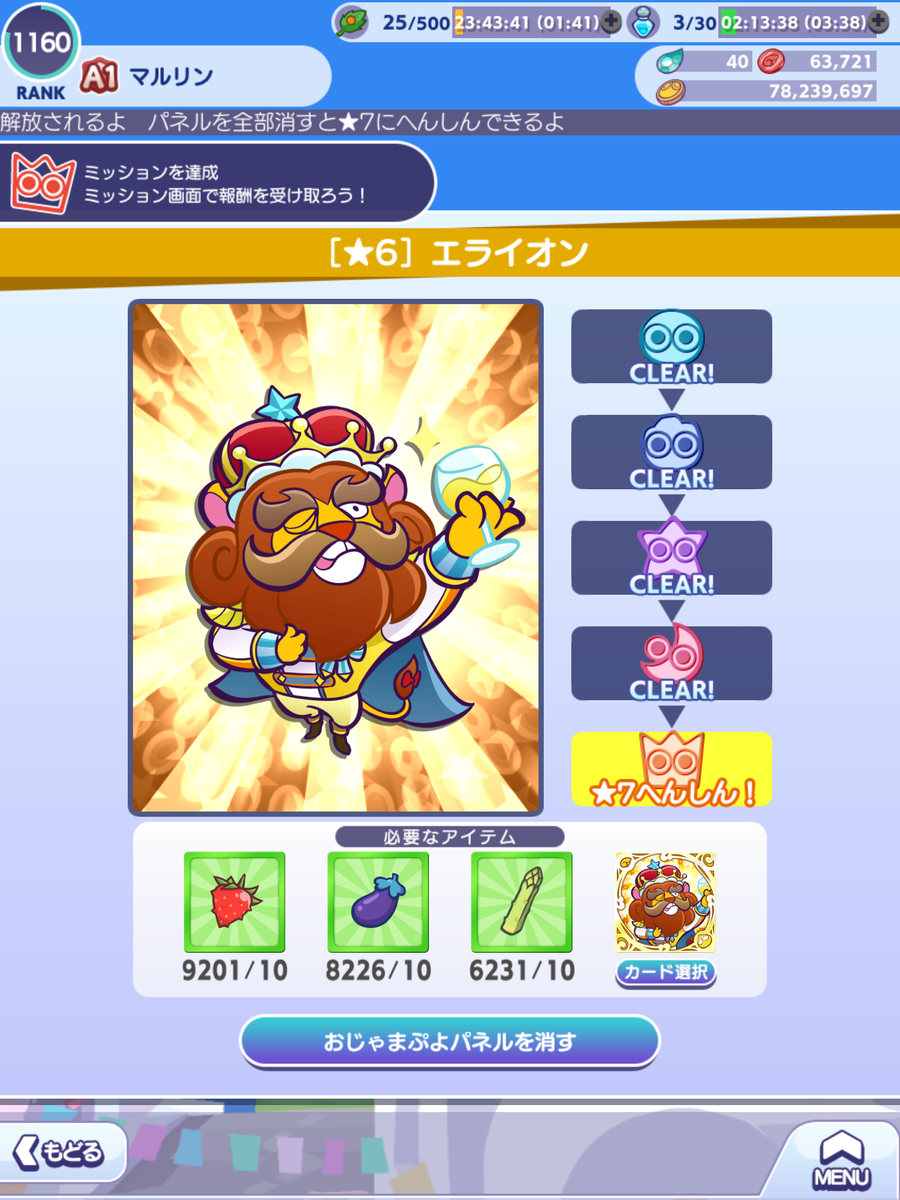Open the player rank profile
The width and height of the screenshot is (900, 1200).
click(41, 48)
